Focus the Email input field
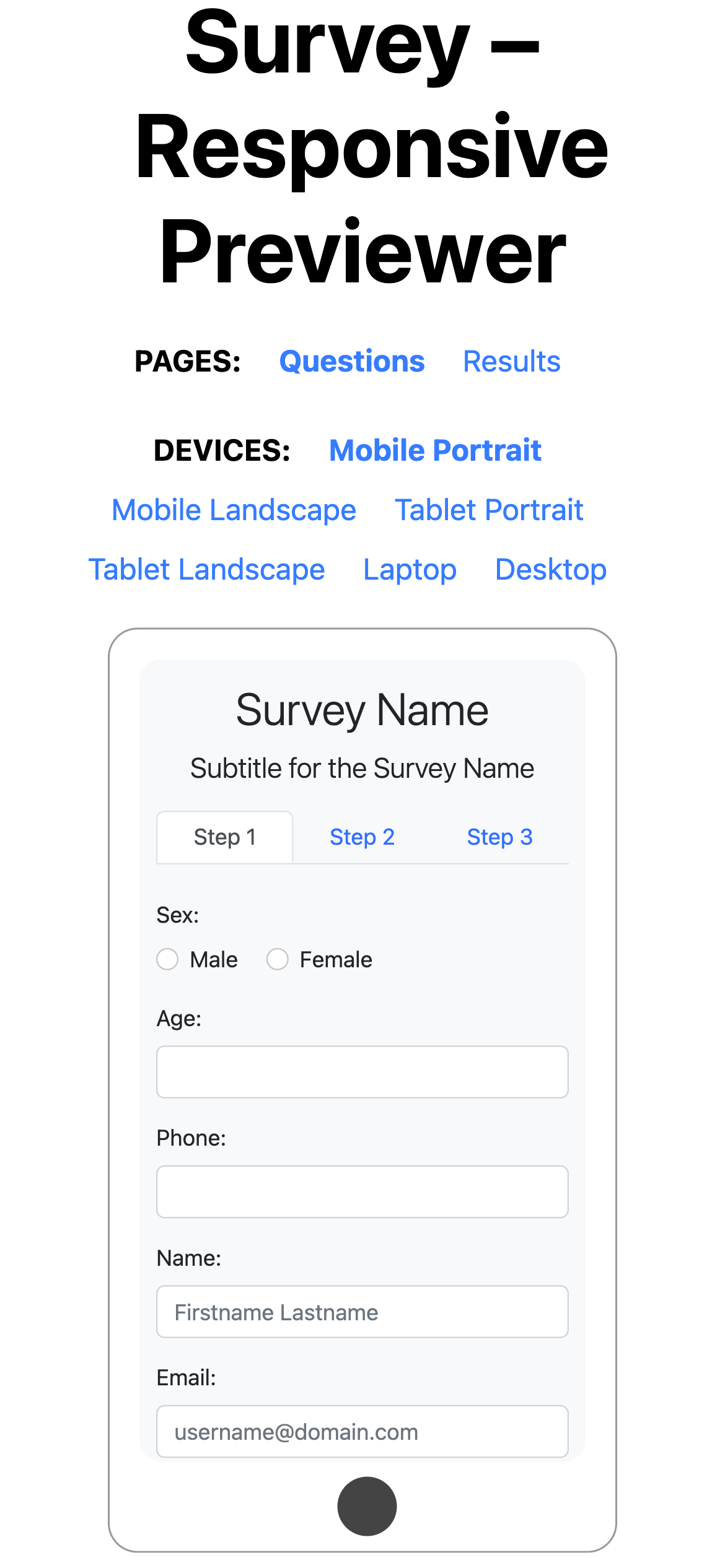The width and height of the screenshot is (725, 1568). (x=362, y=1431)
